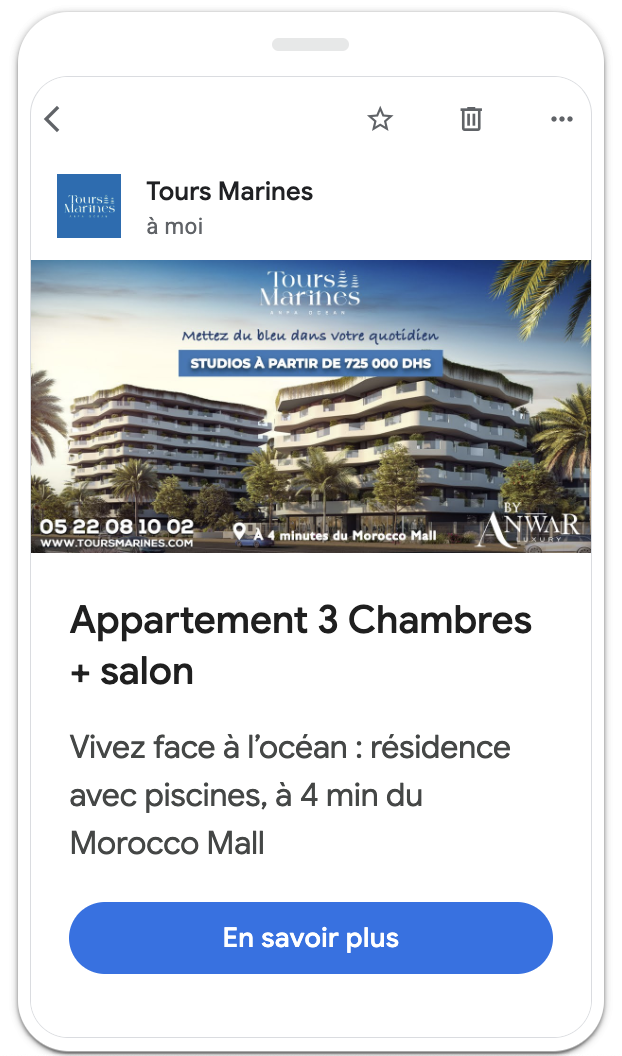The image size is (622, 1056).
Task: View the Tours Marines sender avatar
Action: (x=89, y=206)
